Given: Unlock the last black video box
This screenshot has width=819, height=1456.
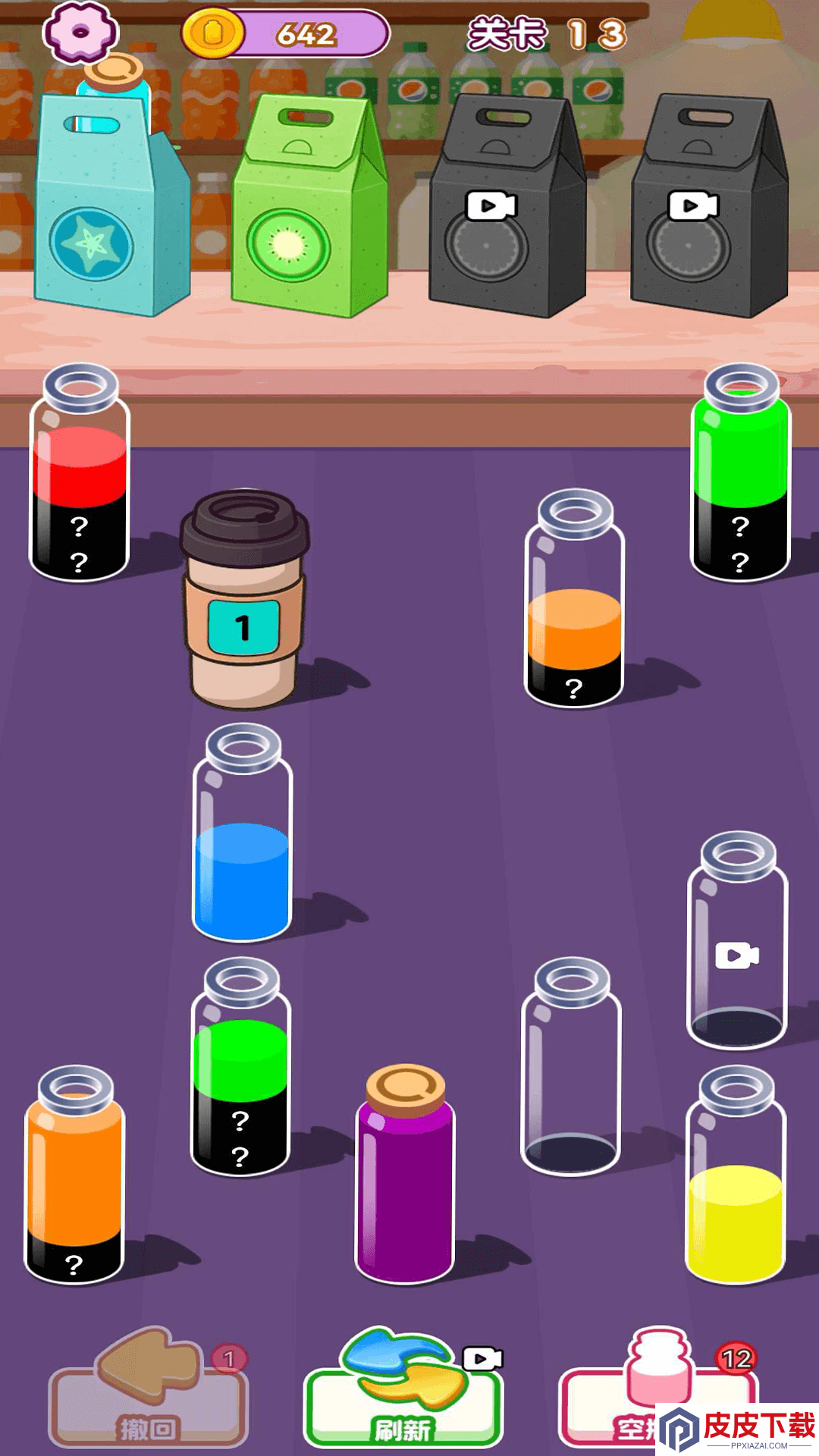Looking at the screenshot, I should (709, 206).
